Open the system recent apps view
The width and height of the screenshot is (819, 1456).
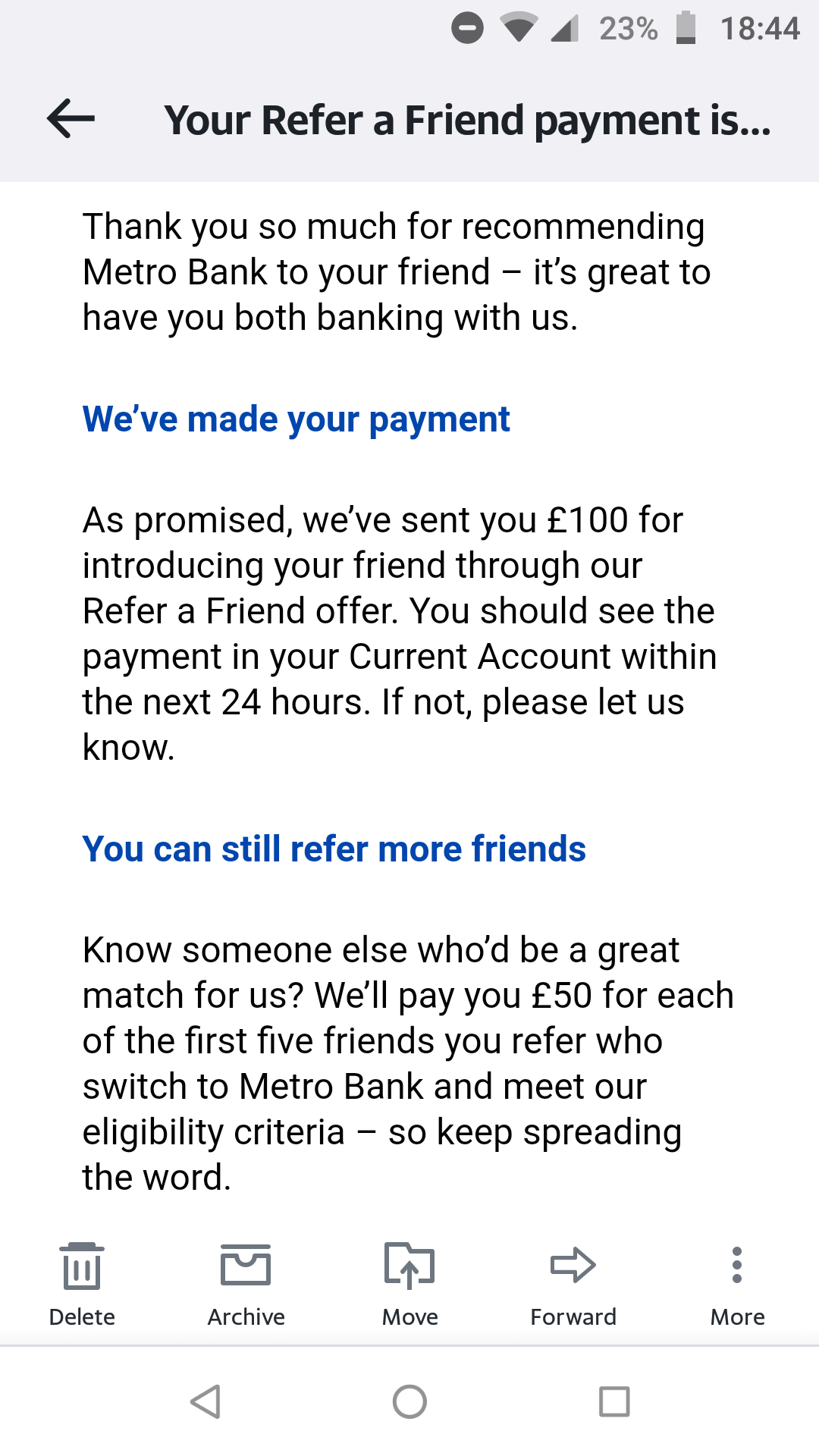(x=614, y=1401)
